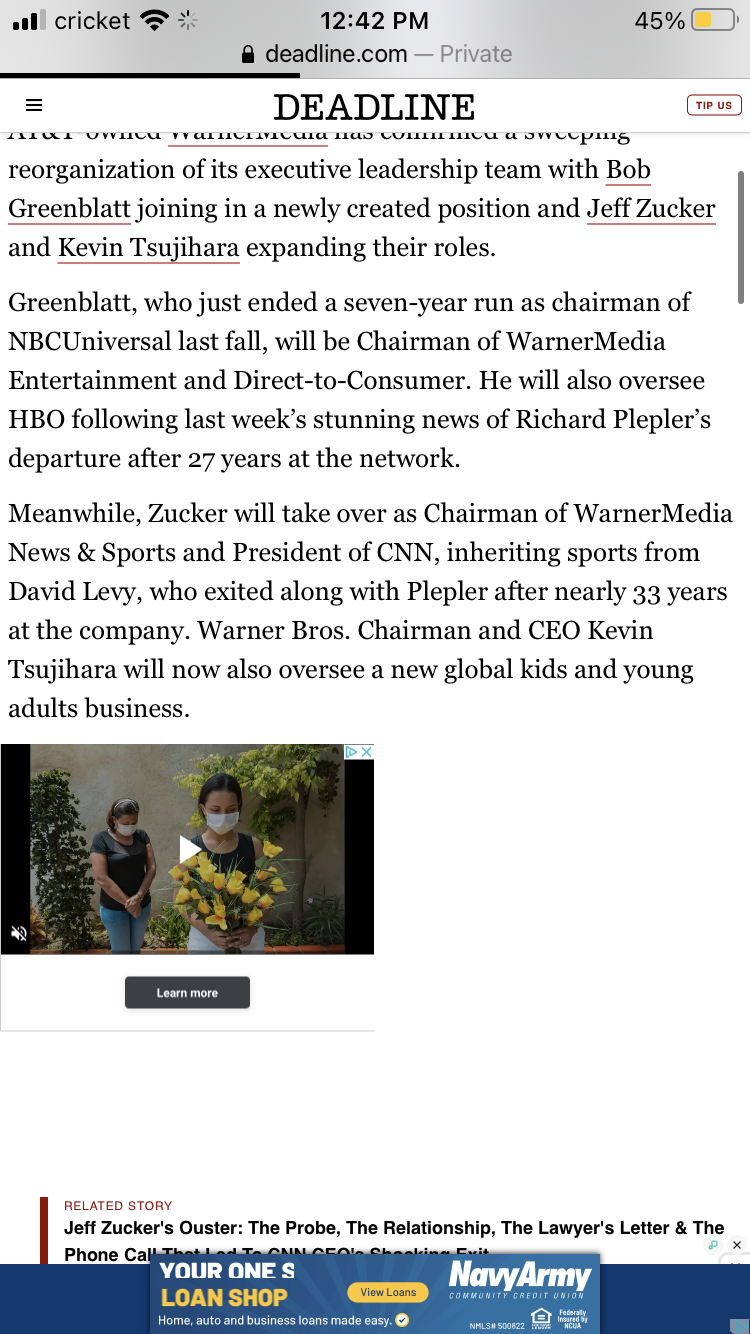Tap the deadline.com address bar
Image resolution: width=750 pixels, height=1334 pixels.
(376, 54)
